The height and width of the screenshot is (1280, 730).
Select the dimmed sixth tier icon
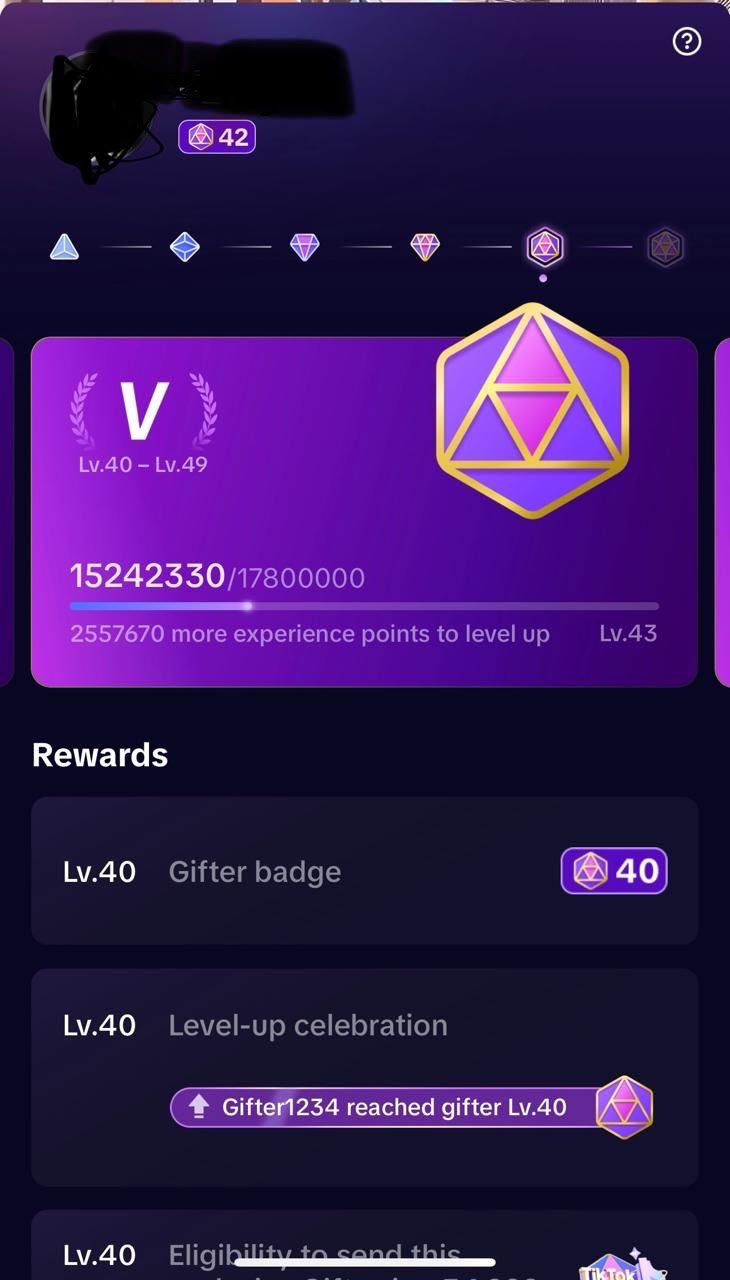click(x=665, y=246)
